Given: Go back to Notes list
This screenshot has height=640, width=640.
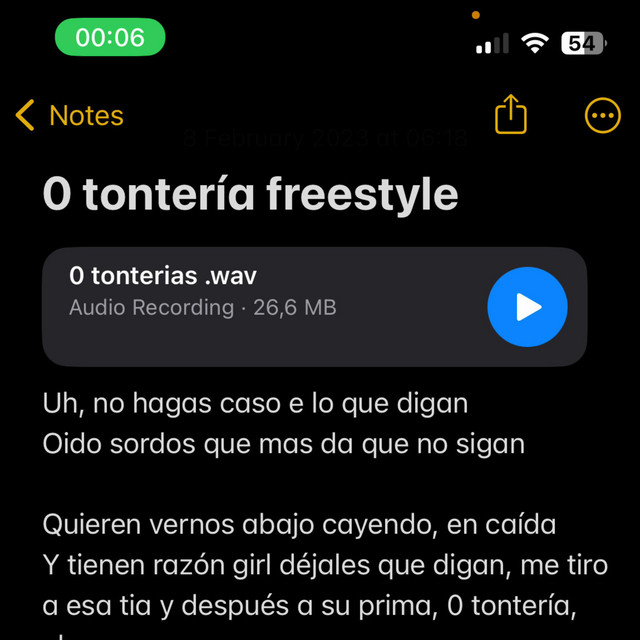Looking at the screenshot, I should pyautogui.click(x=70, y=116).
